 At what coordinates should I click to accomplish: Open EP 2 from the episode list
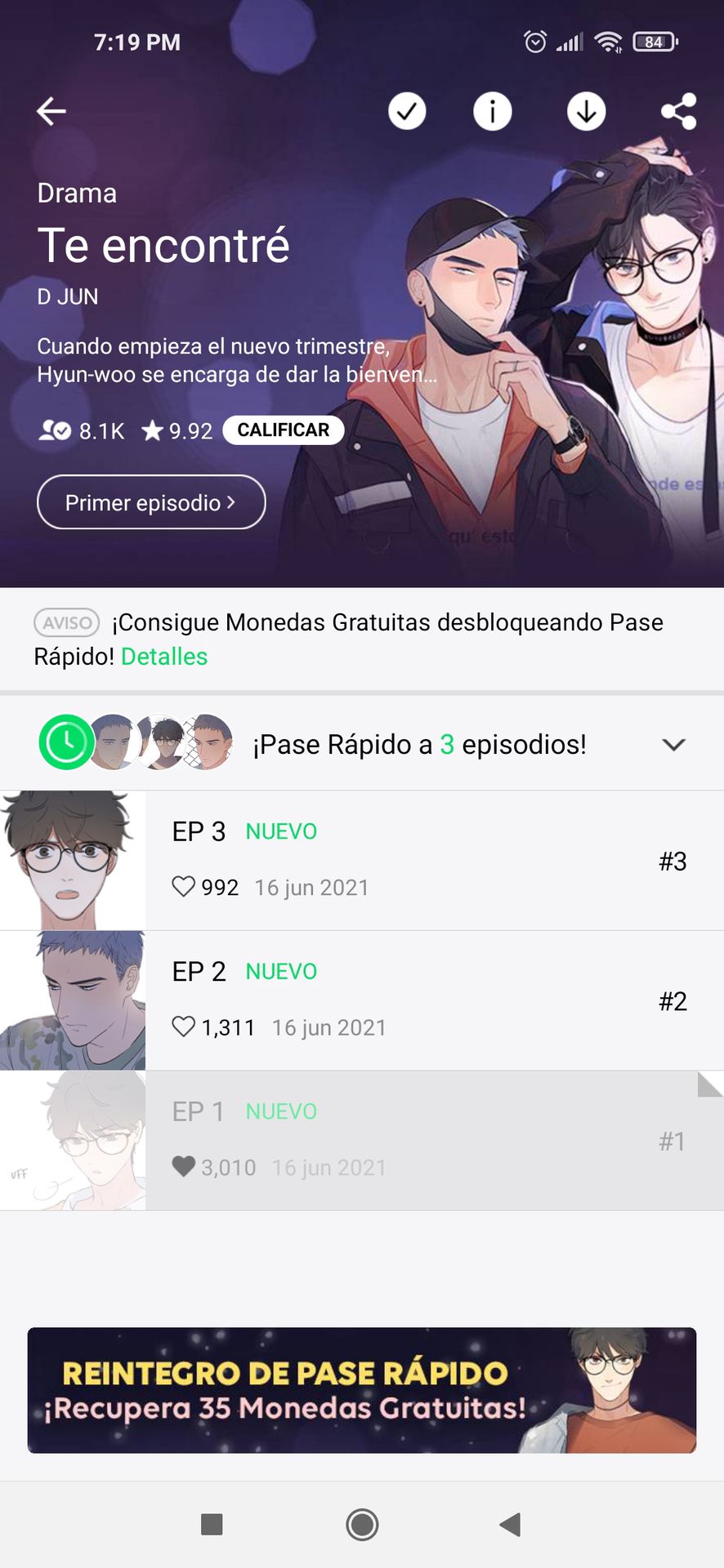(362, 1000)
